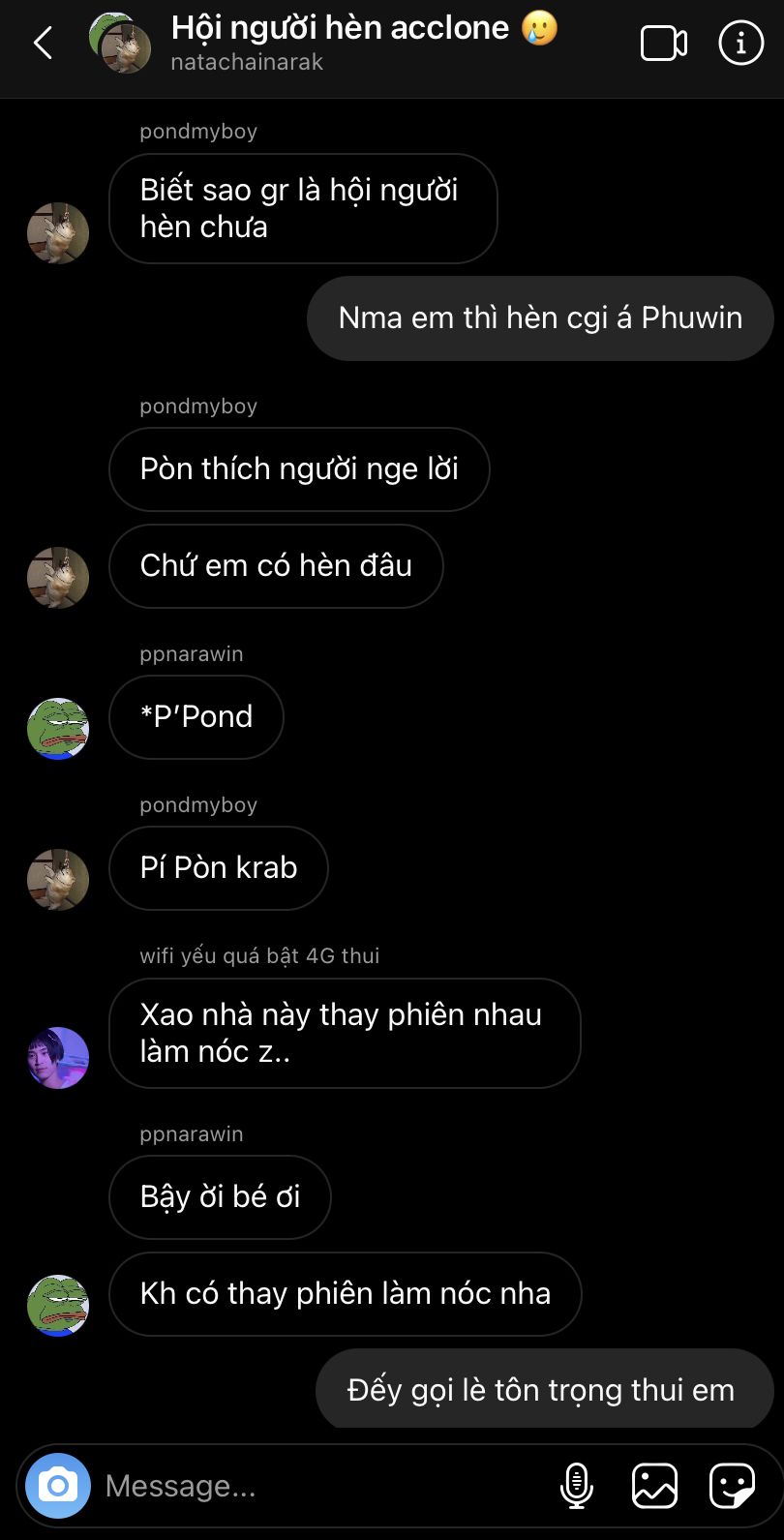Open pondmyboy's avatar beside "Pí Pòn krab"
The width and height of the screenshot is (784, 1540).
[58, 880]
